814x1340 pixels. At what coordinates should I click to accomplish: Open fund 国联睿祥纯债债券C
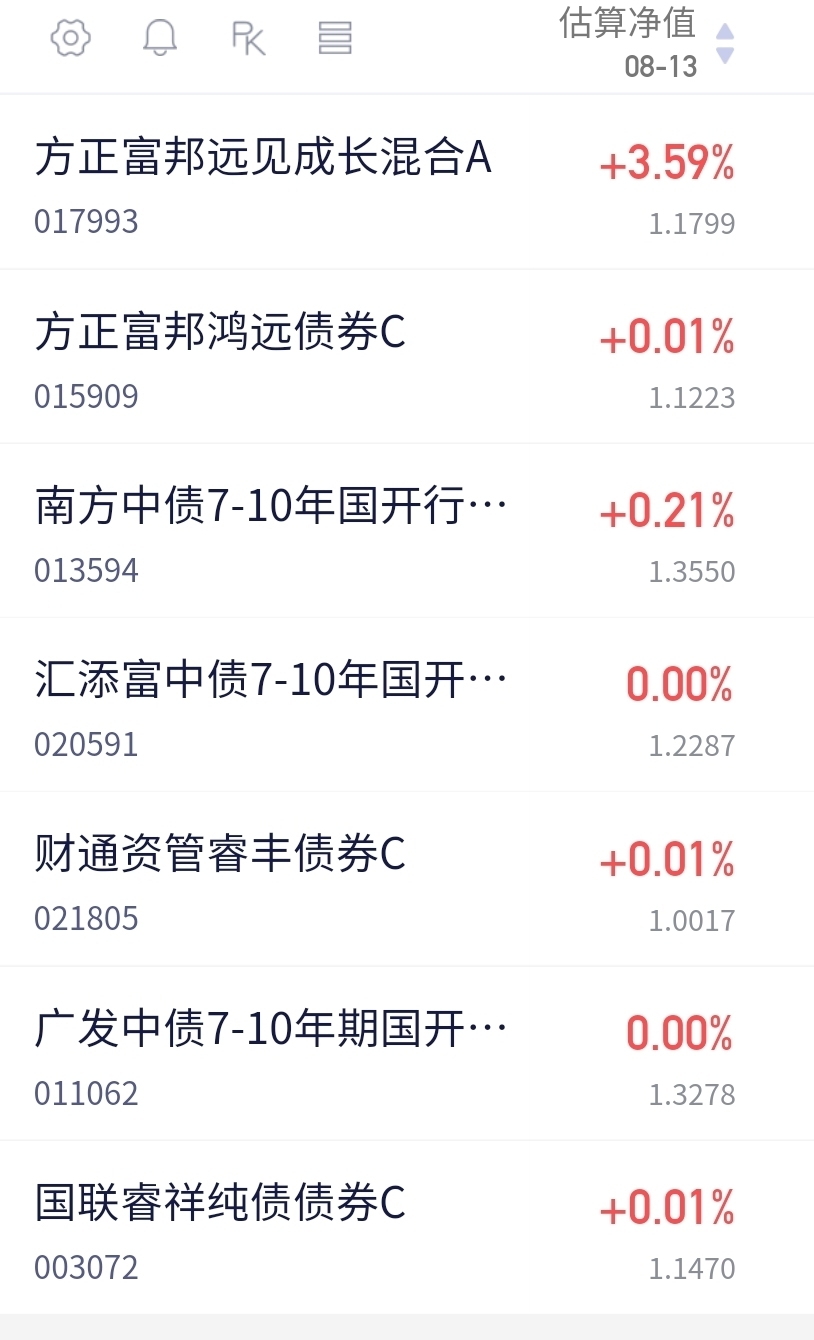click(407, 1227)
